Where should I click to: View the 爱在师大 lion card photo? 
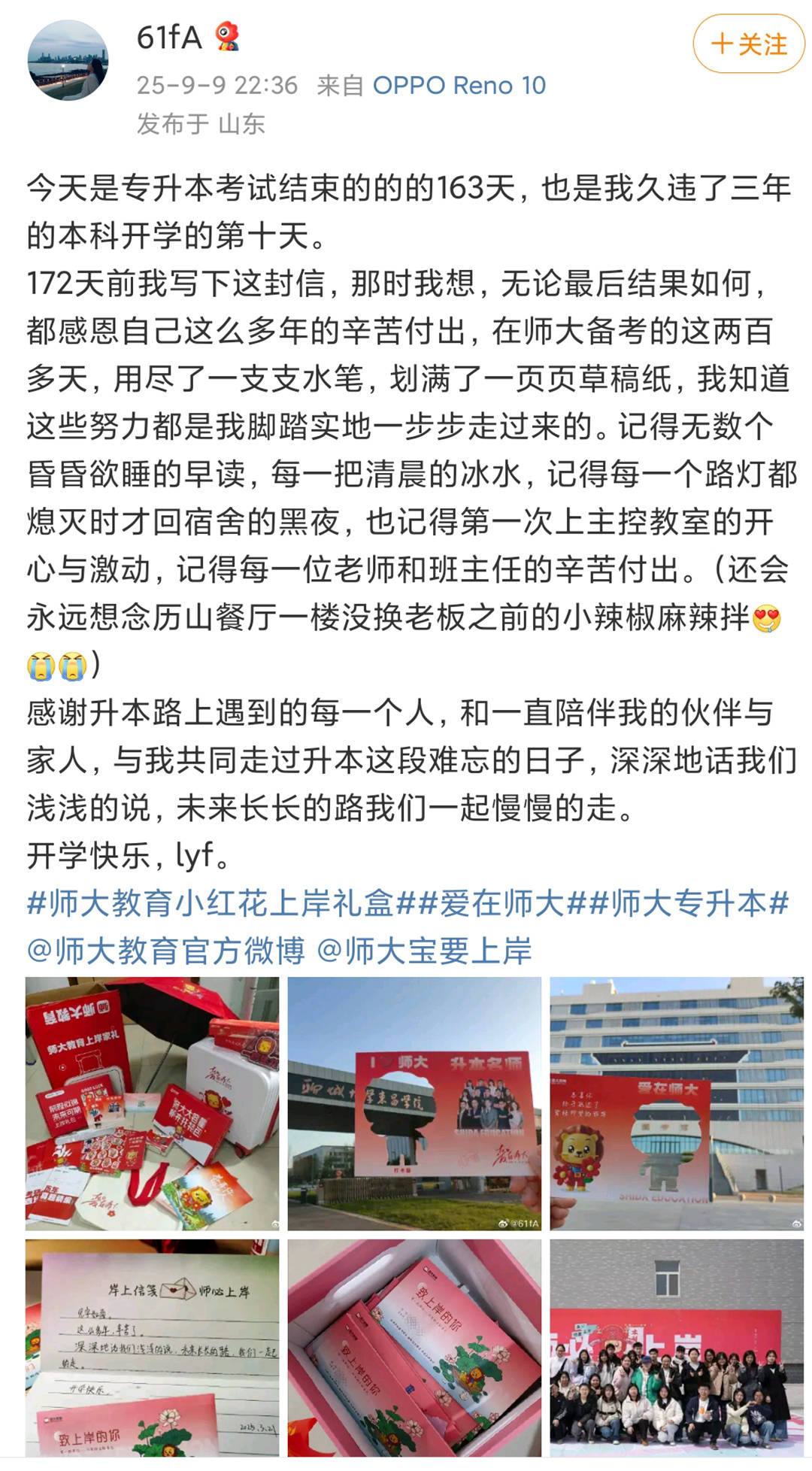tap(677, 1103)
